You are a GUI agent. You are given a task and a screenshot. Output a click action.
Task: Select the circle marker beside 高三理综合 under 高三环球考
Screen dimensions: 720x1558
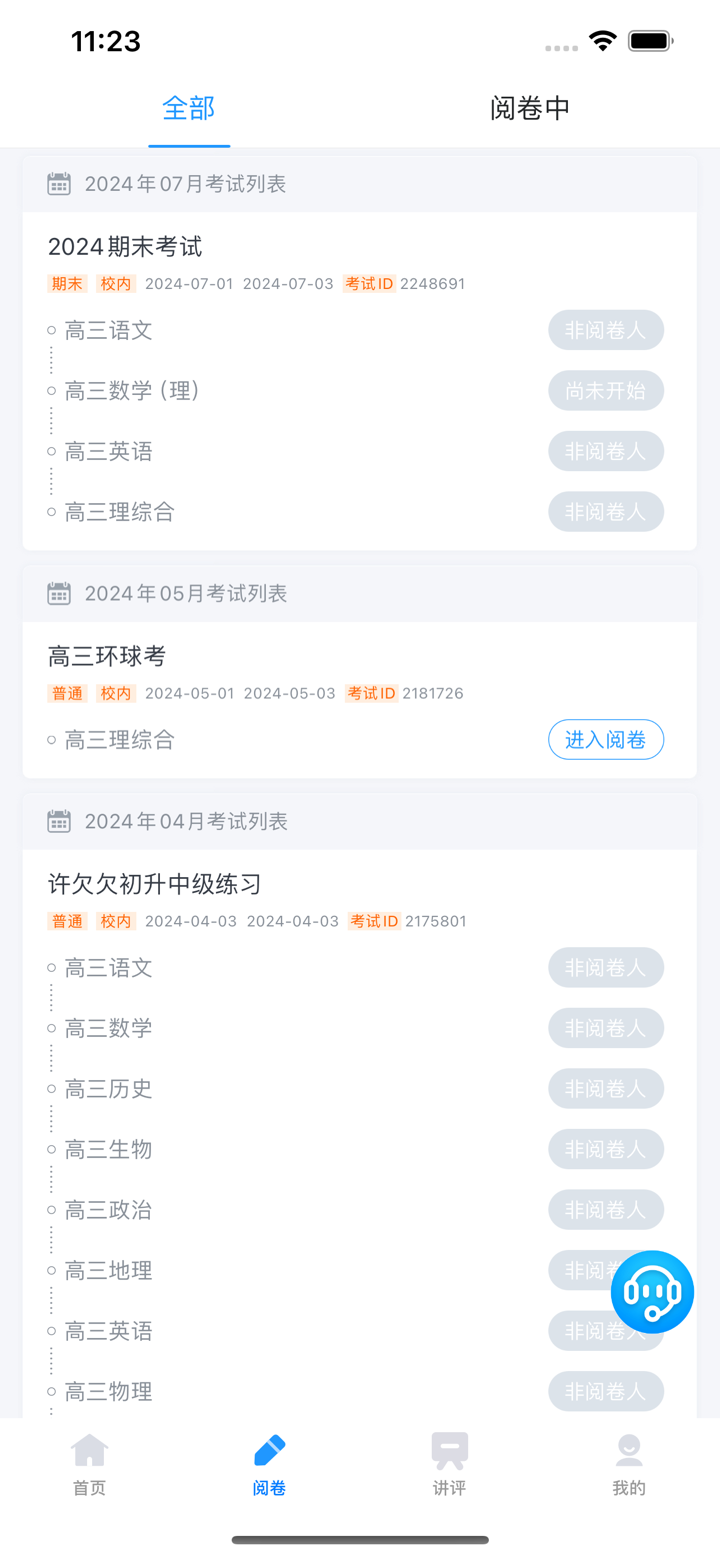click(49, 739)
